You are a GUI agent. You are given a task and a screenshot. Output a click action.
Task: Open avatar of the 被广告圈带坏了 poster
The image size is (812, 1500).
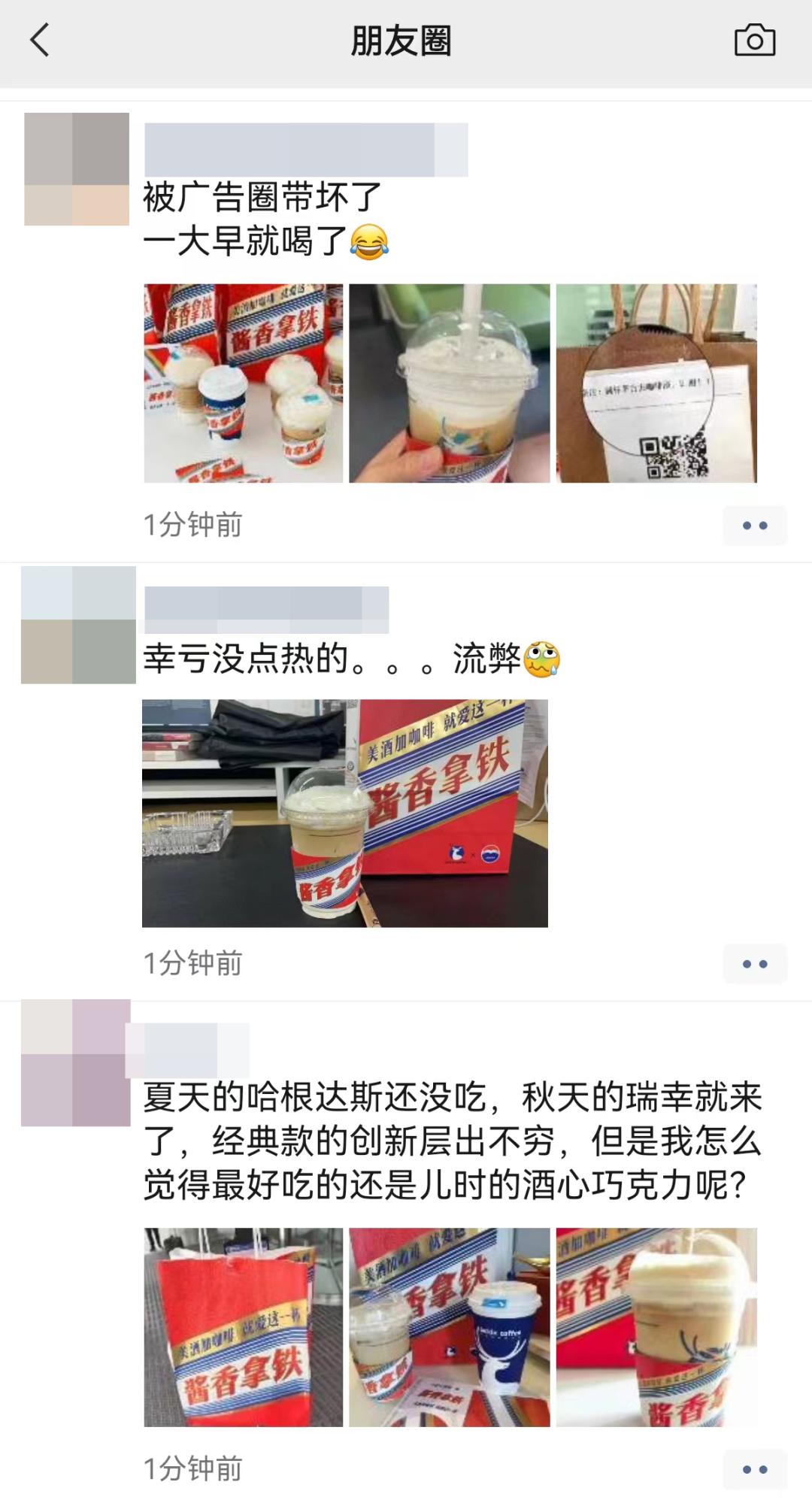[x=77, y=169]
